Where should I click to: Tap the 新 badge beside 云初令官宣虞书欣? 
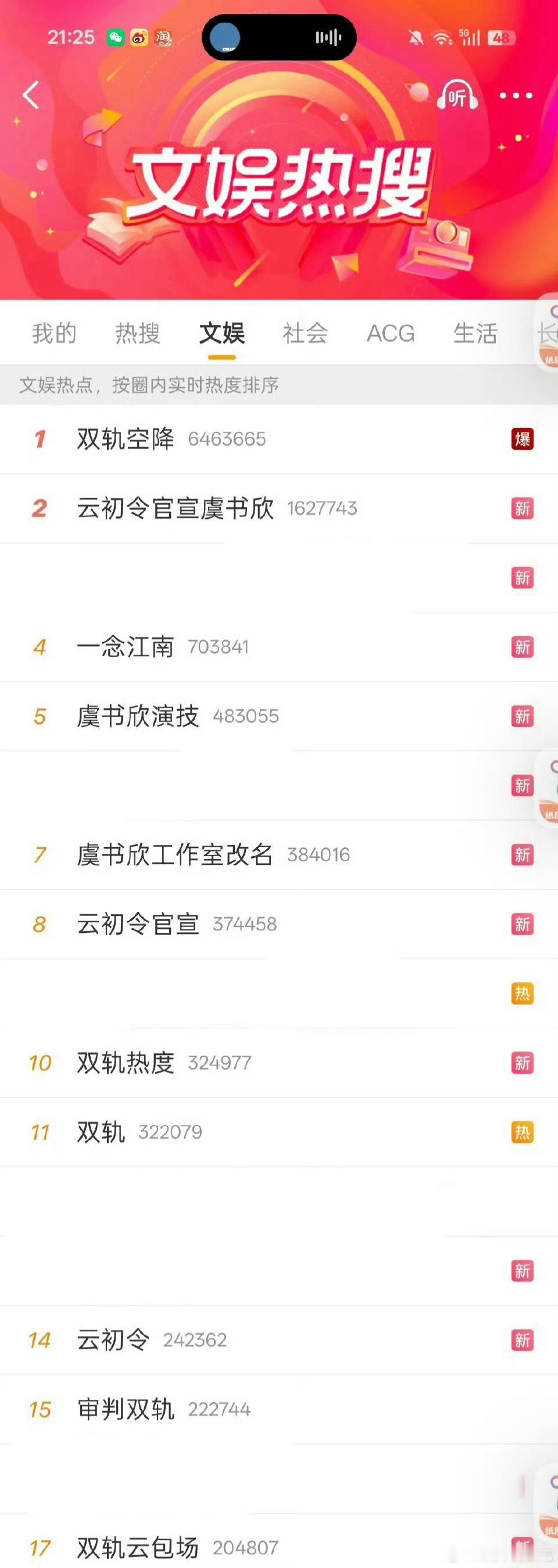pos(522,508)
